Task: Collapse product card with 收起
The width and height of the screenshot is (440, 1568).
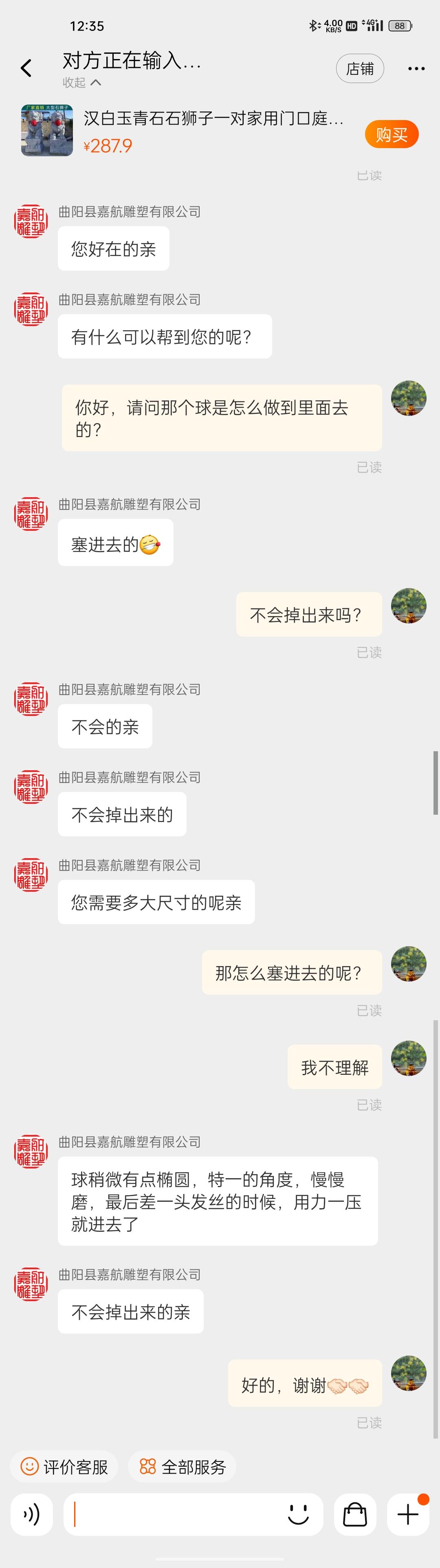Action: (81, 82)
